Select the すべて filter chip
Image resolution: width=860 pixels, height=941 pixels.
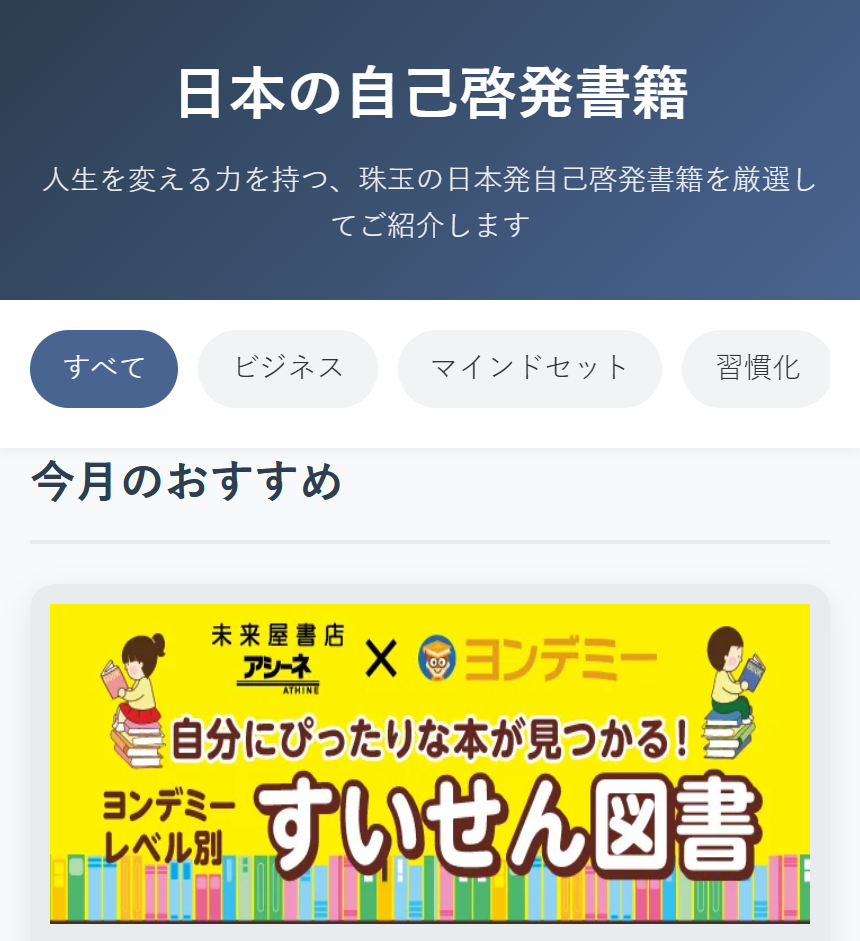[x=104, y=368]
